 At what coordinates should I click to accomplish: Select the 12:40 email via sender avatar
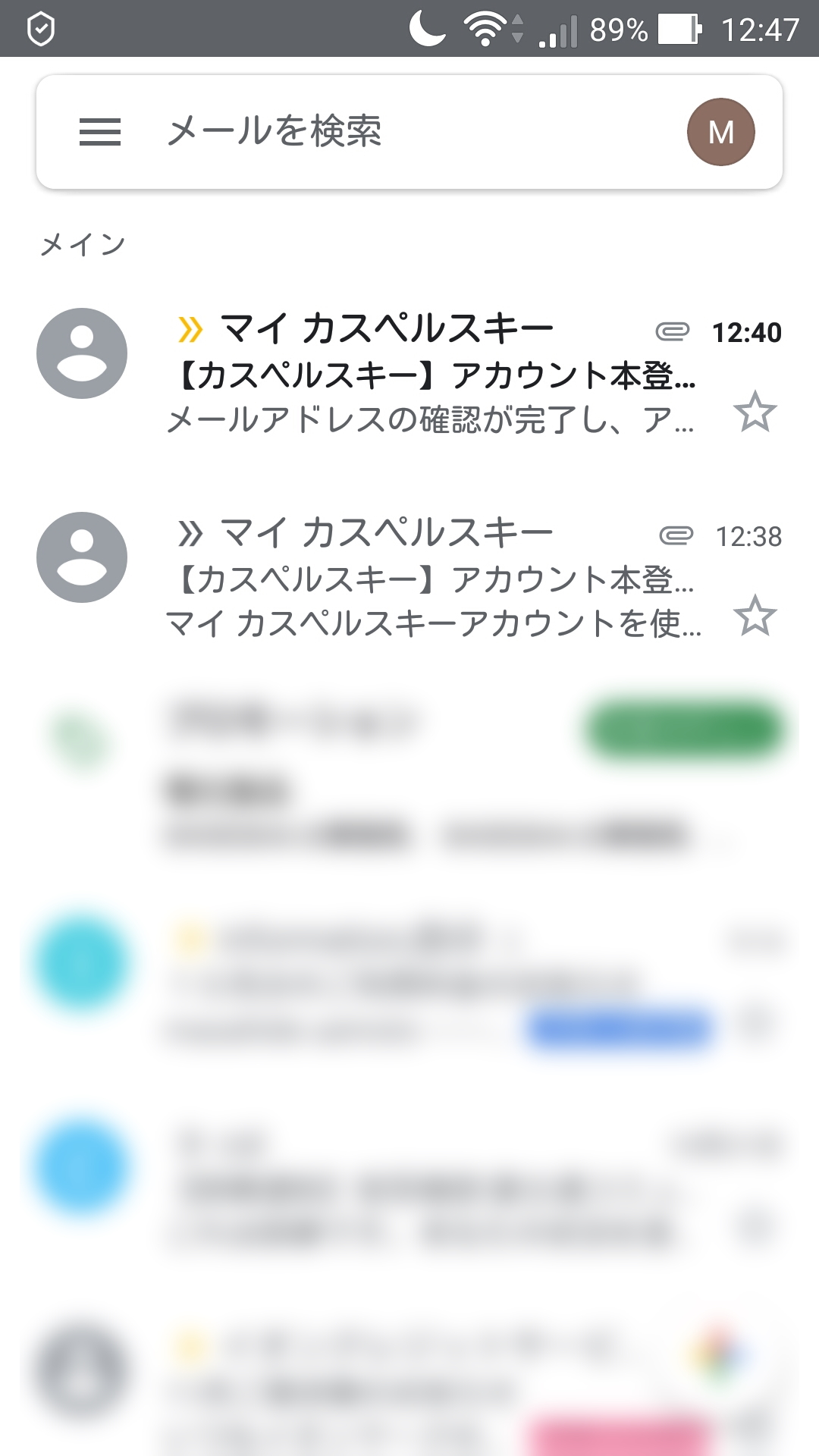(x=82, y=353)
